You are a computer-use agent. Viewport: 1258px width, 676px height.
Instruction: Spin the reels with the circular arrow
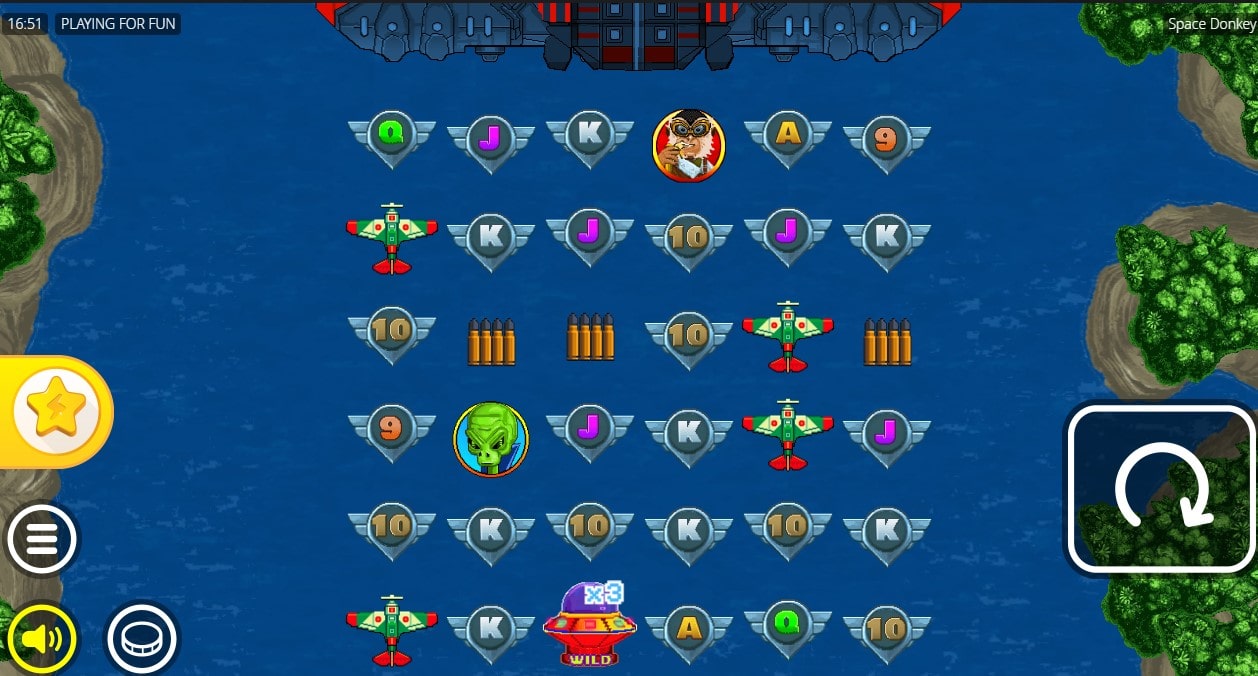[x=1160, y=490]
